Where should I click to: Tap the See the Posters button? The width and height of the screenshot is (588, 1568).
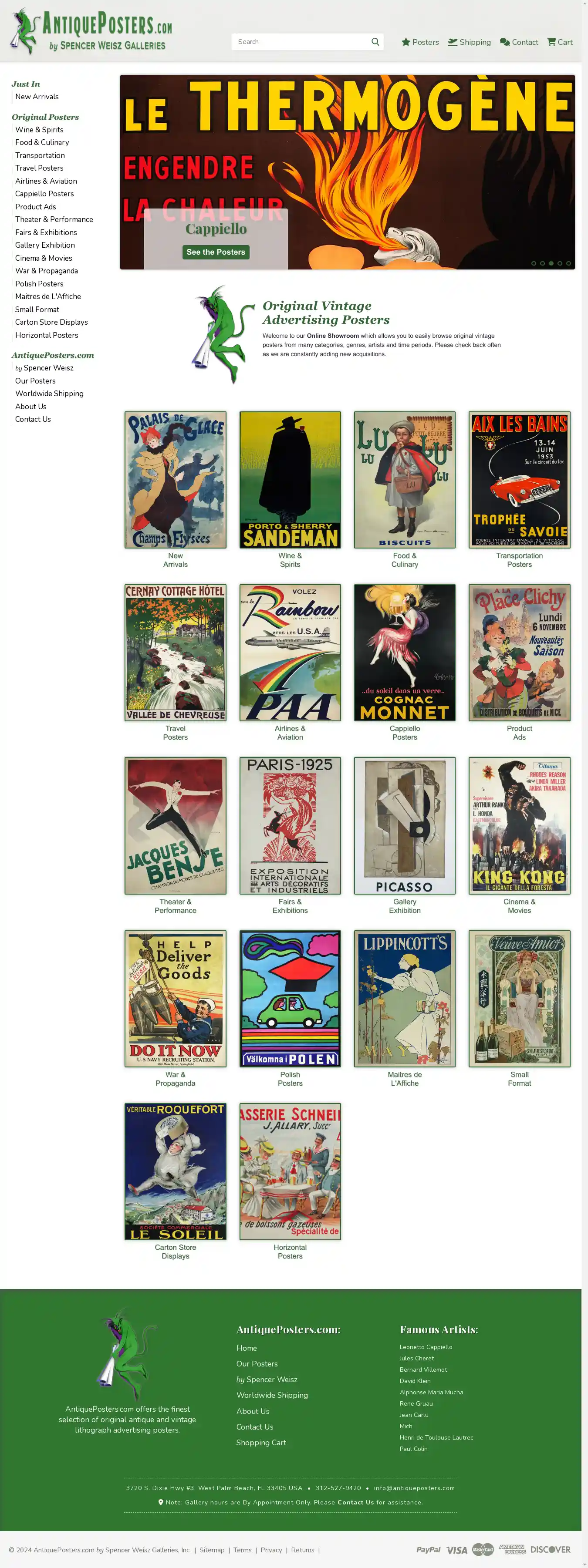click(x=216, y=252)
